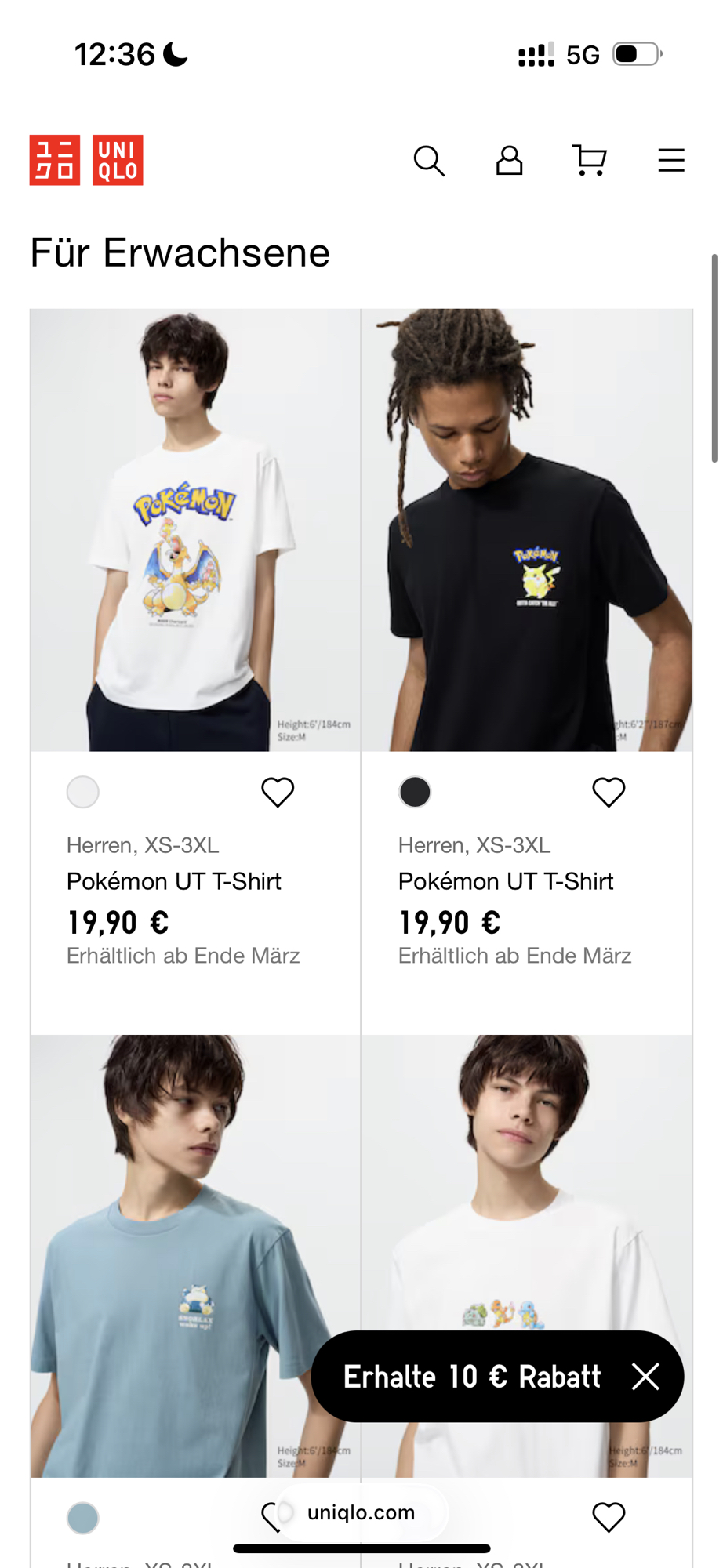The width and height of the screenshot is (723, 1568).
Task: Favorite the white starter Pokémon T-shirt
Action: coord(609,1518)
